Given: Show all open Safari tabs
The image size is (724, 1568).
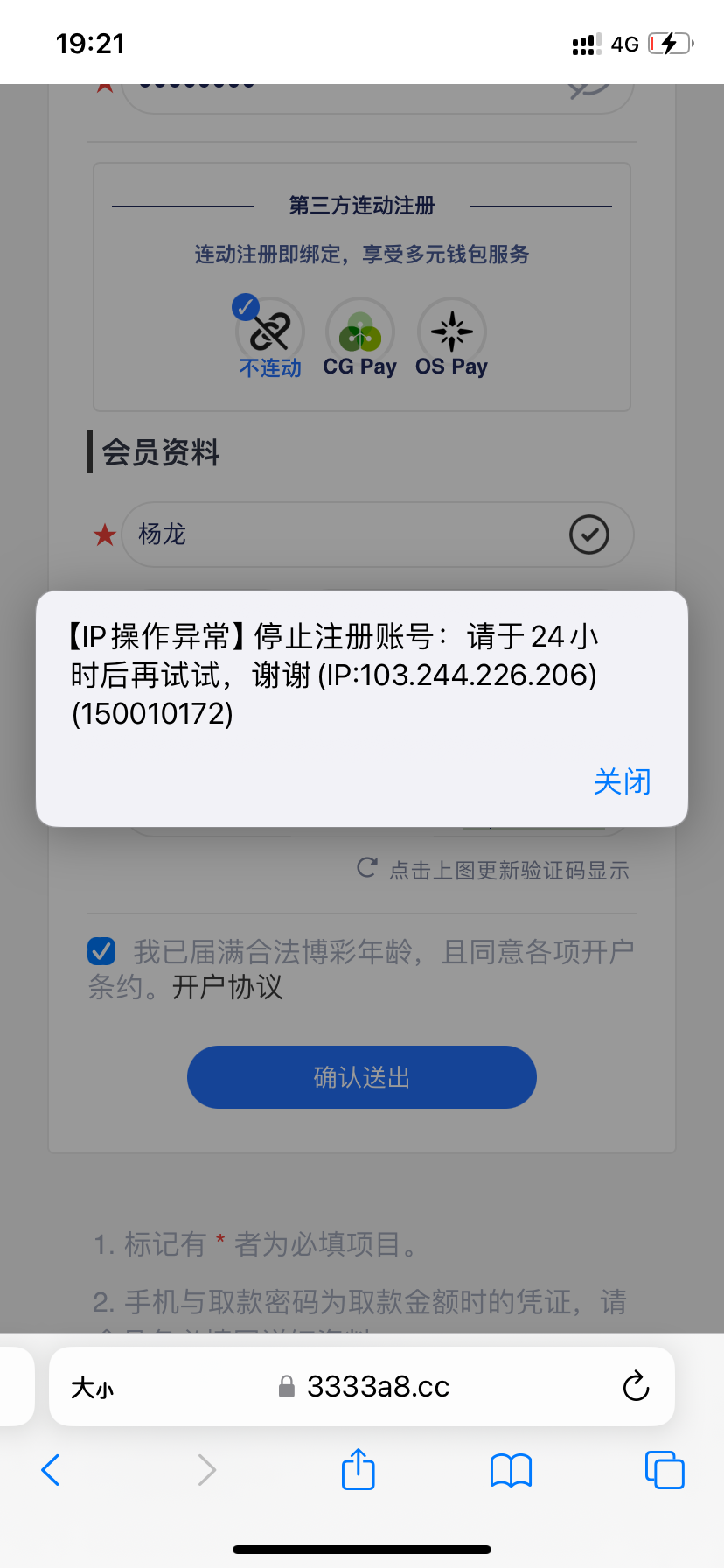Looking at the screenshot, I should point(665,1470).
